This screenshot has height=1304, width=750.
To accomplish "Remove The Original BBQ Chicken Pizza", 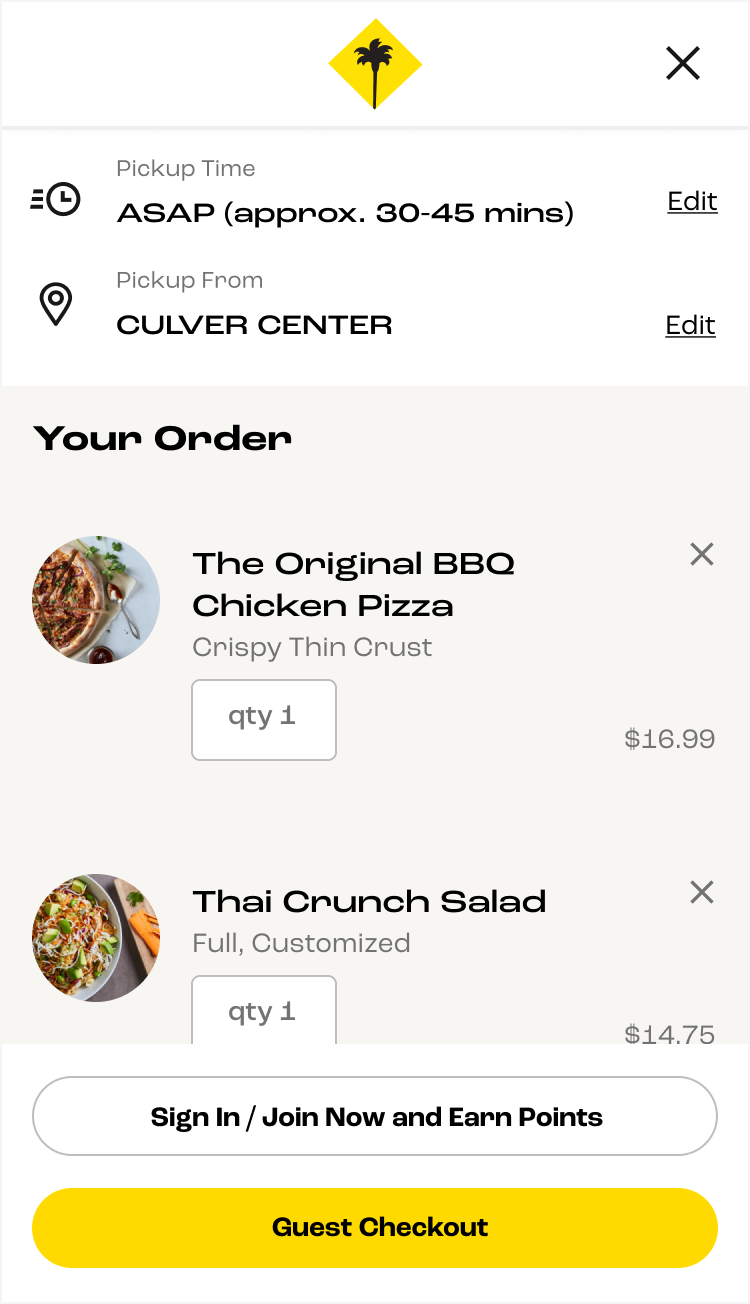I will 702,554.
